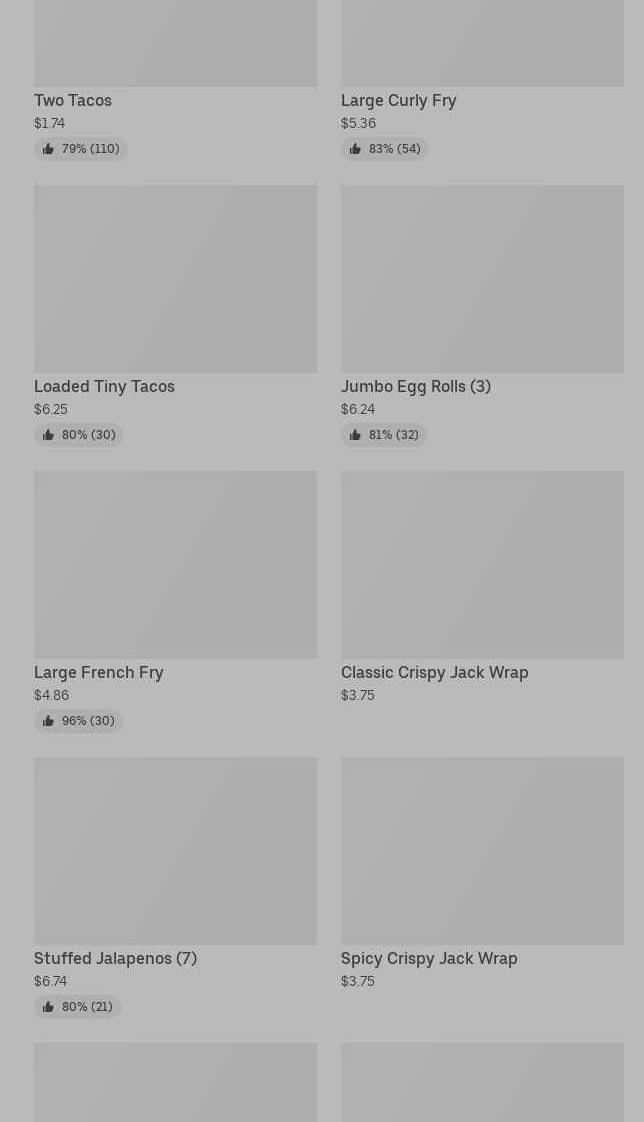The width and height of the screenshot is (644, 1122).
Task: Open the Two Tacos item
Action: pos(175,79)
